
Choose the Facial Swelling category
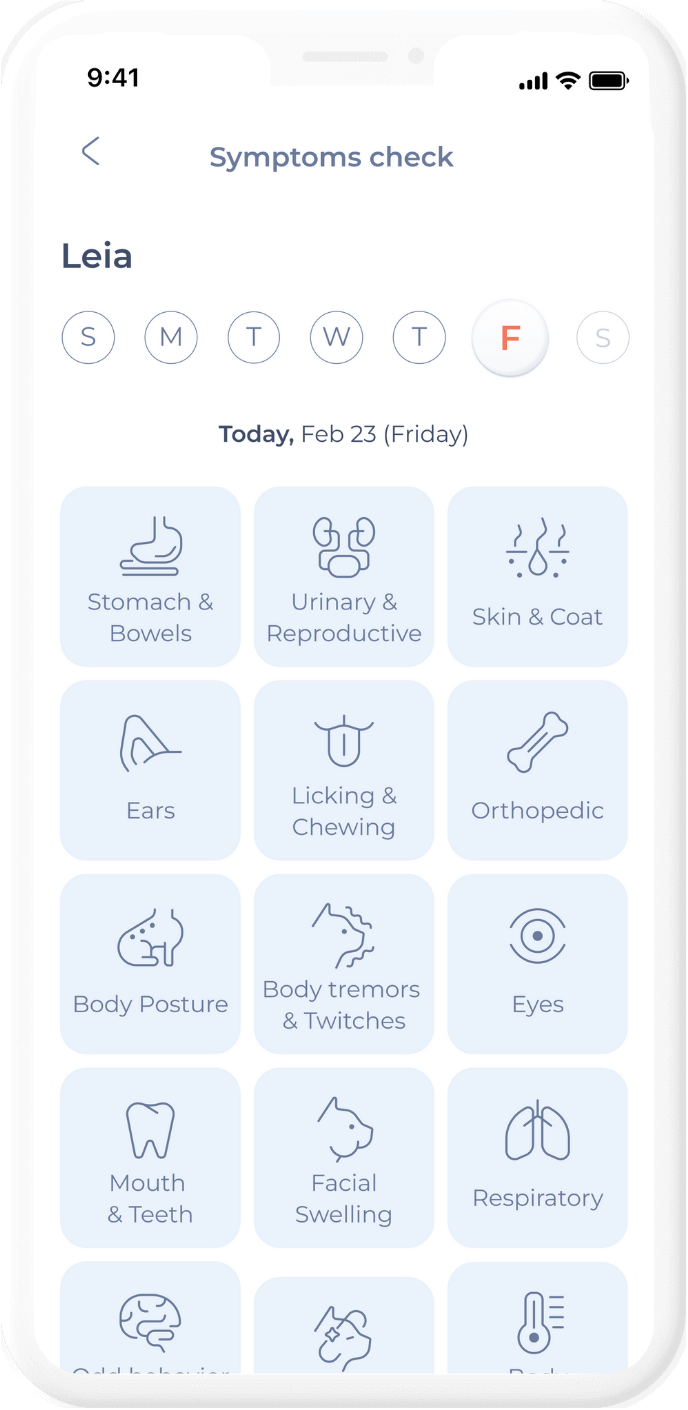pos(344,1158)
